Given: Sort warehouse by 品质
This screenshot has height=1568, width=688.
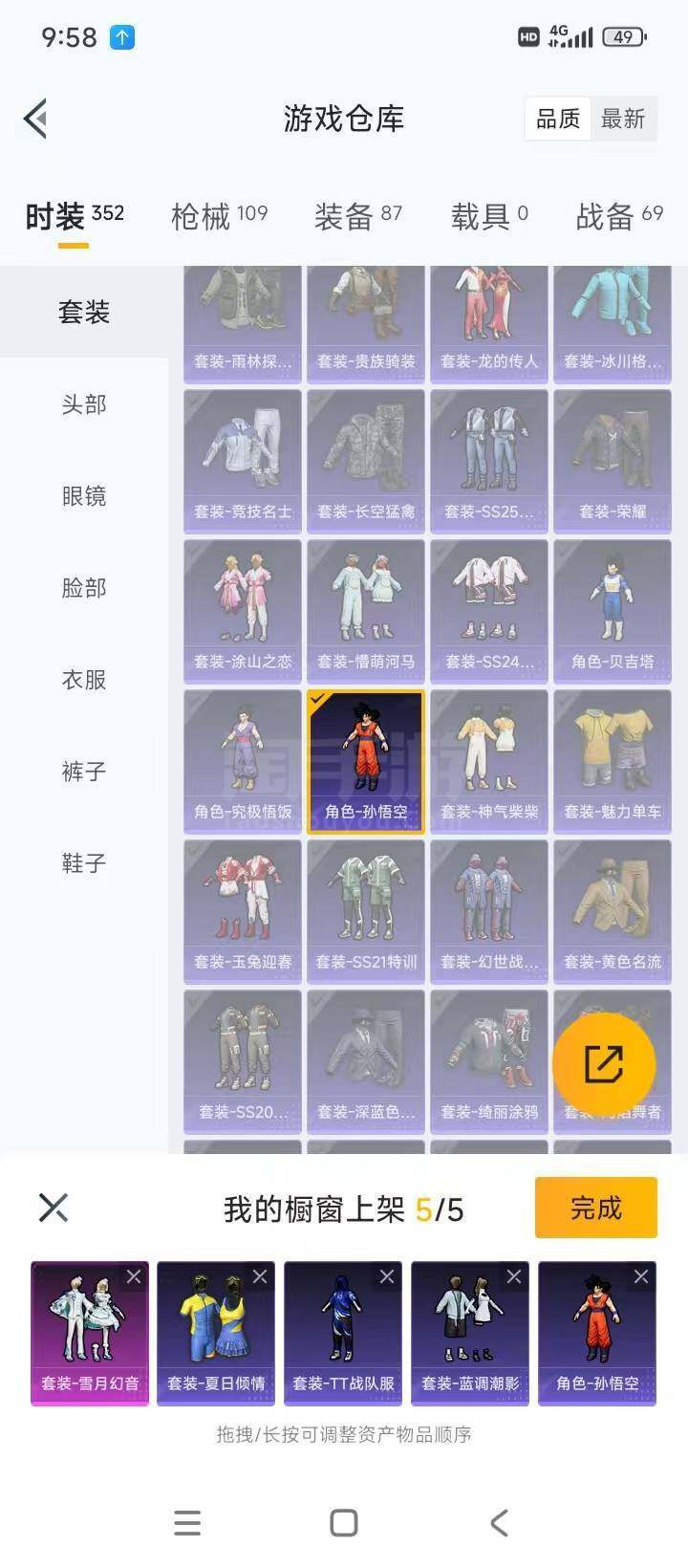Looking at the screenshot, I should 558,120.
